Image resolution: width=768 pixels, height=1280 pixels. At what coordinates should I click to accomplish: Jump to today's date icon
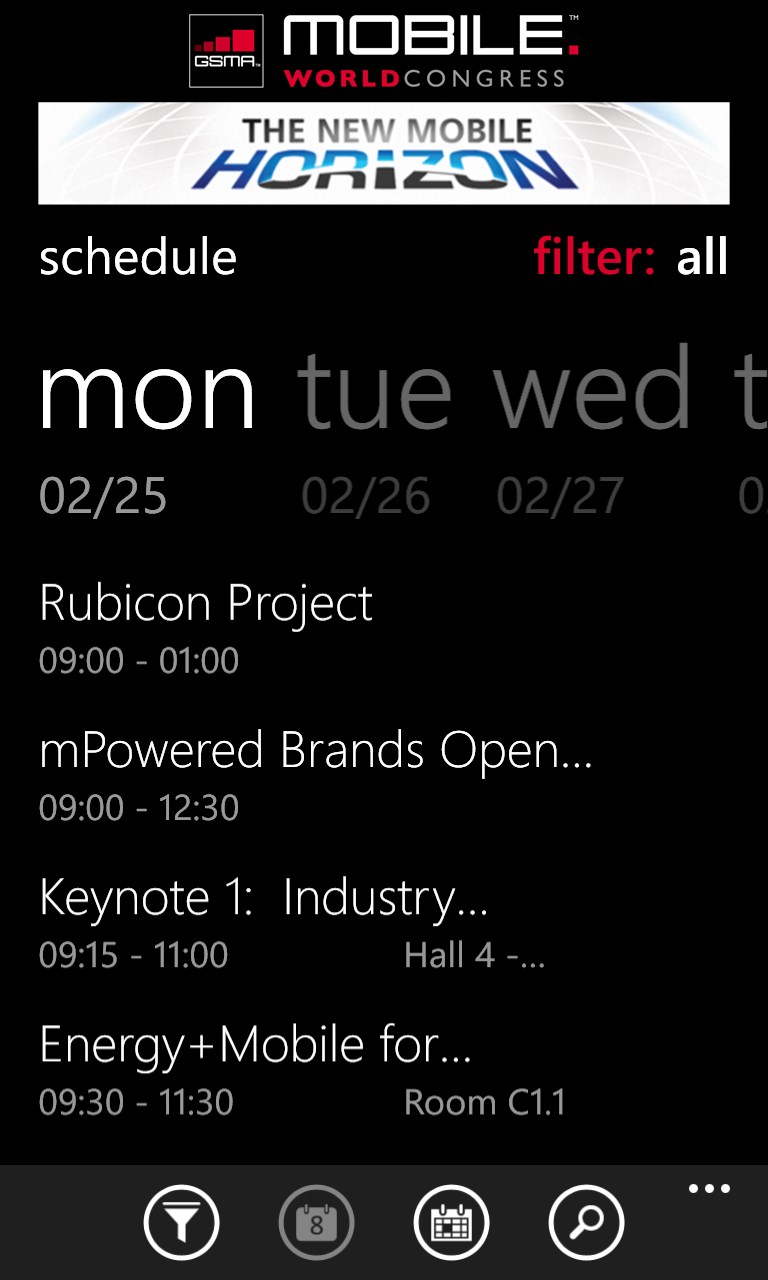316,1222
